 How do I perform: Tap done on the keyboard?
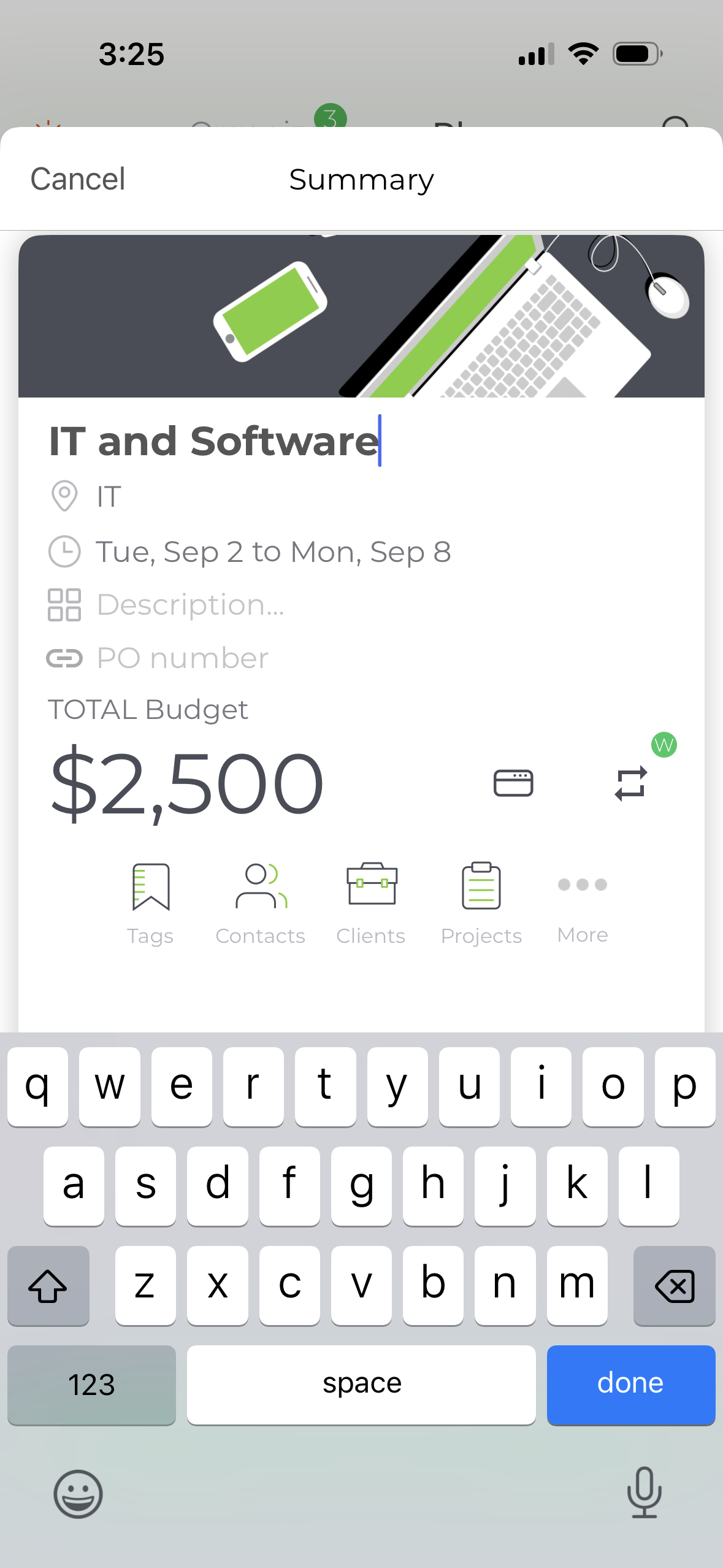coord(631,1385)
